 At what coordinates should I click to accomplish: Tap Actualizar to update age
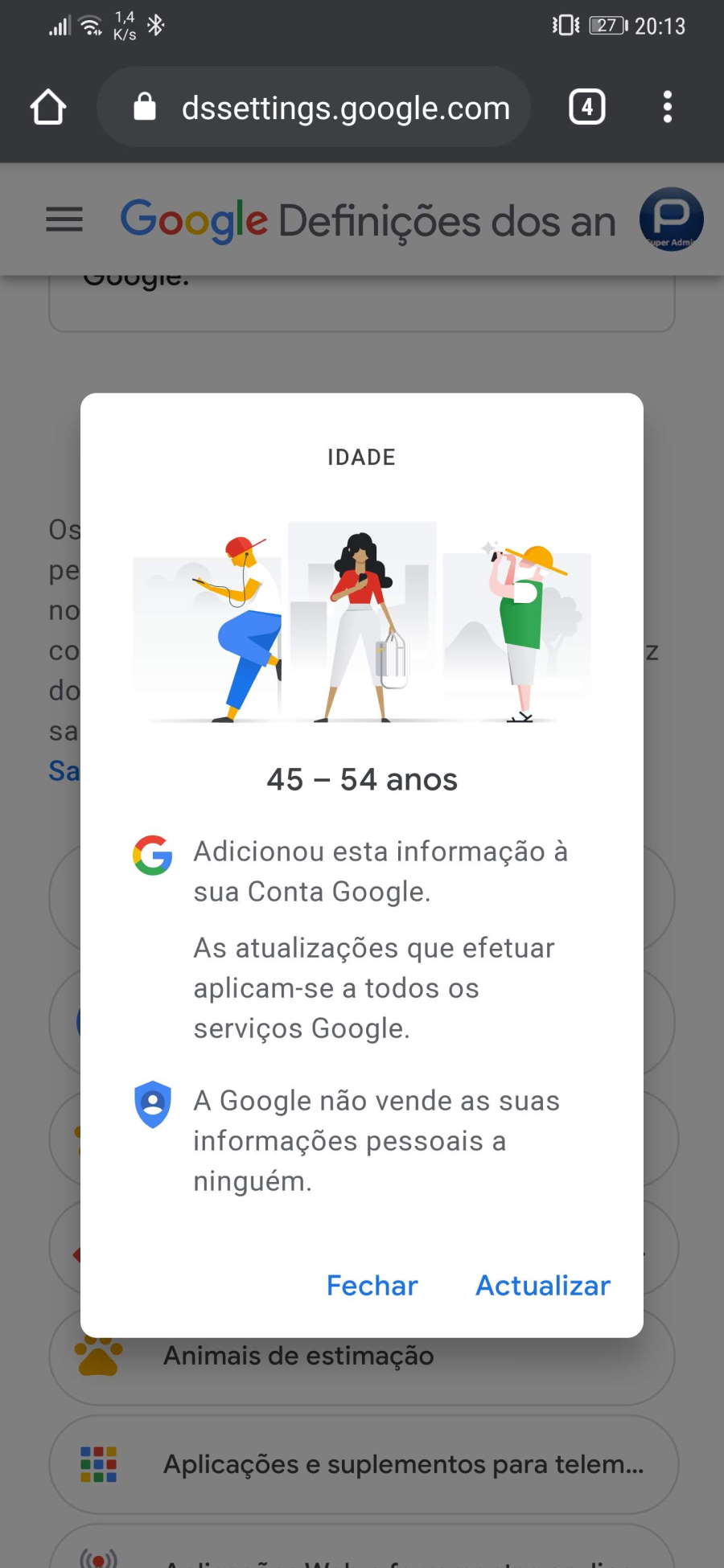tap(543, 1285)
